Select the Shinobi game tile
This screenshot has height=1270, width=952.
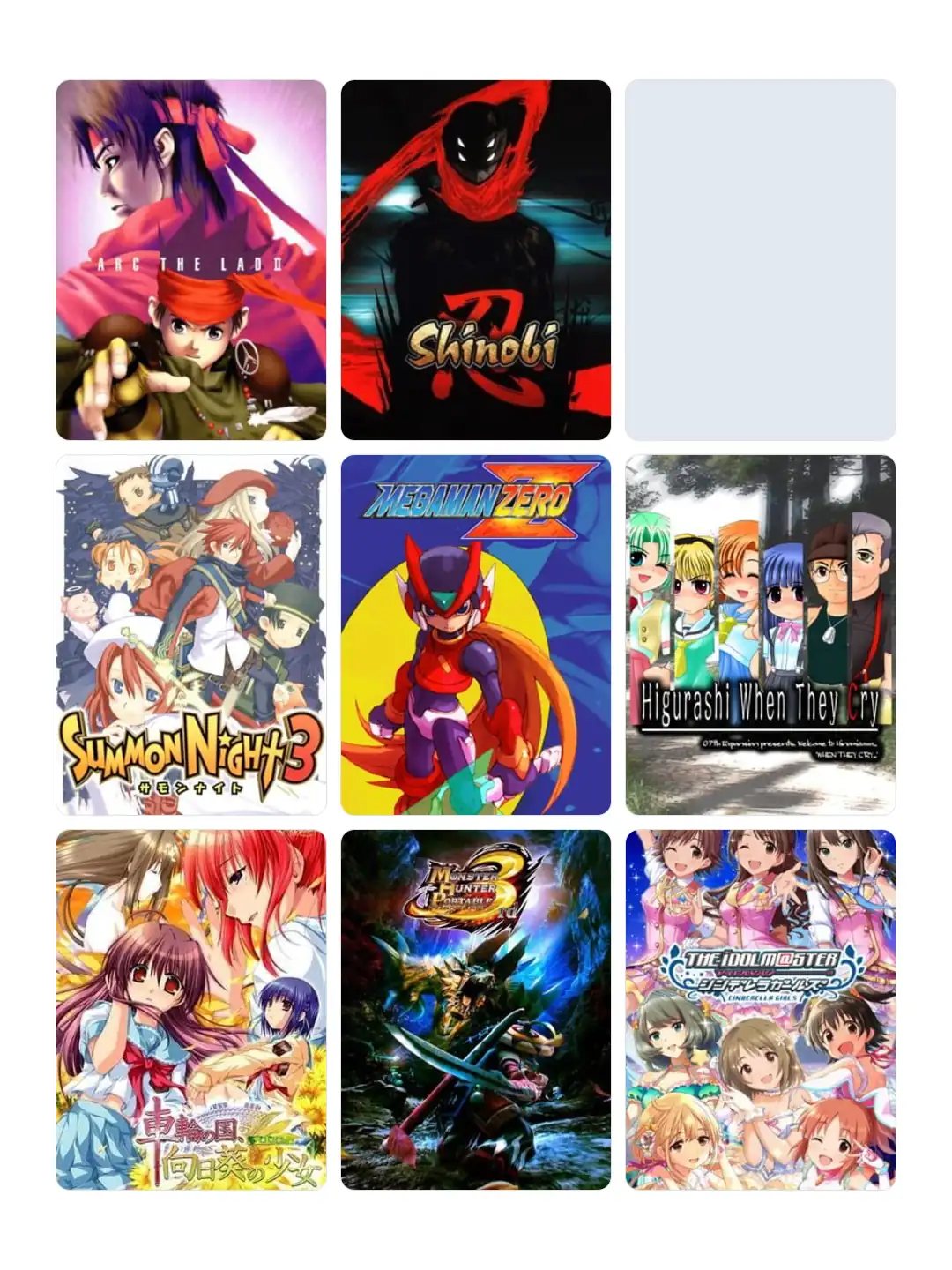[476, 260]
